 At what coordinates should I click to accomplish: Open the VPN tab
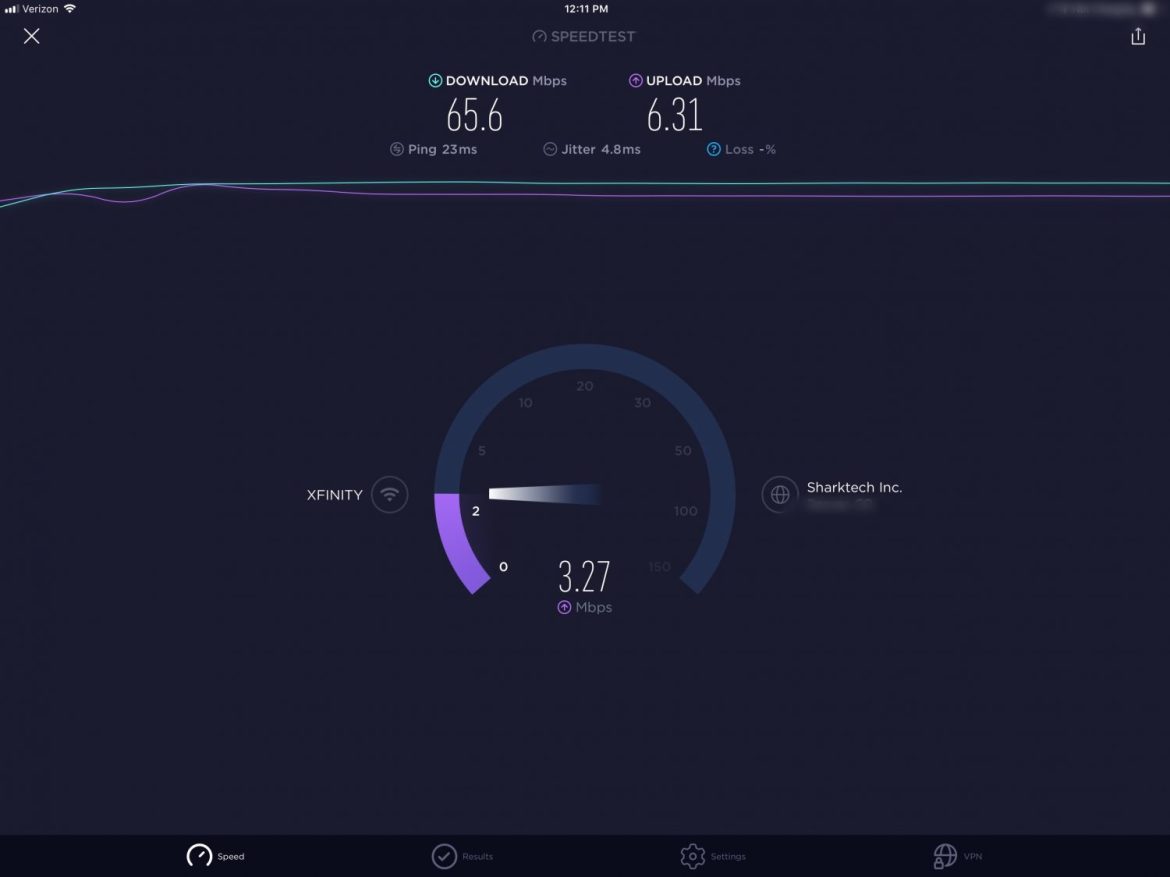[x=958, y=856]
